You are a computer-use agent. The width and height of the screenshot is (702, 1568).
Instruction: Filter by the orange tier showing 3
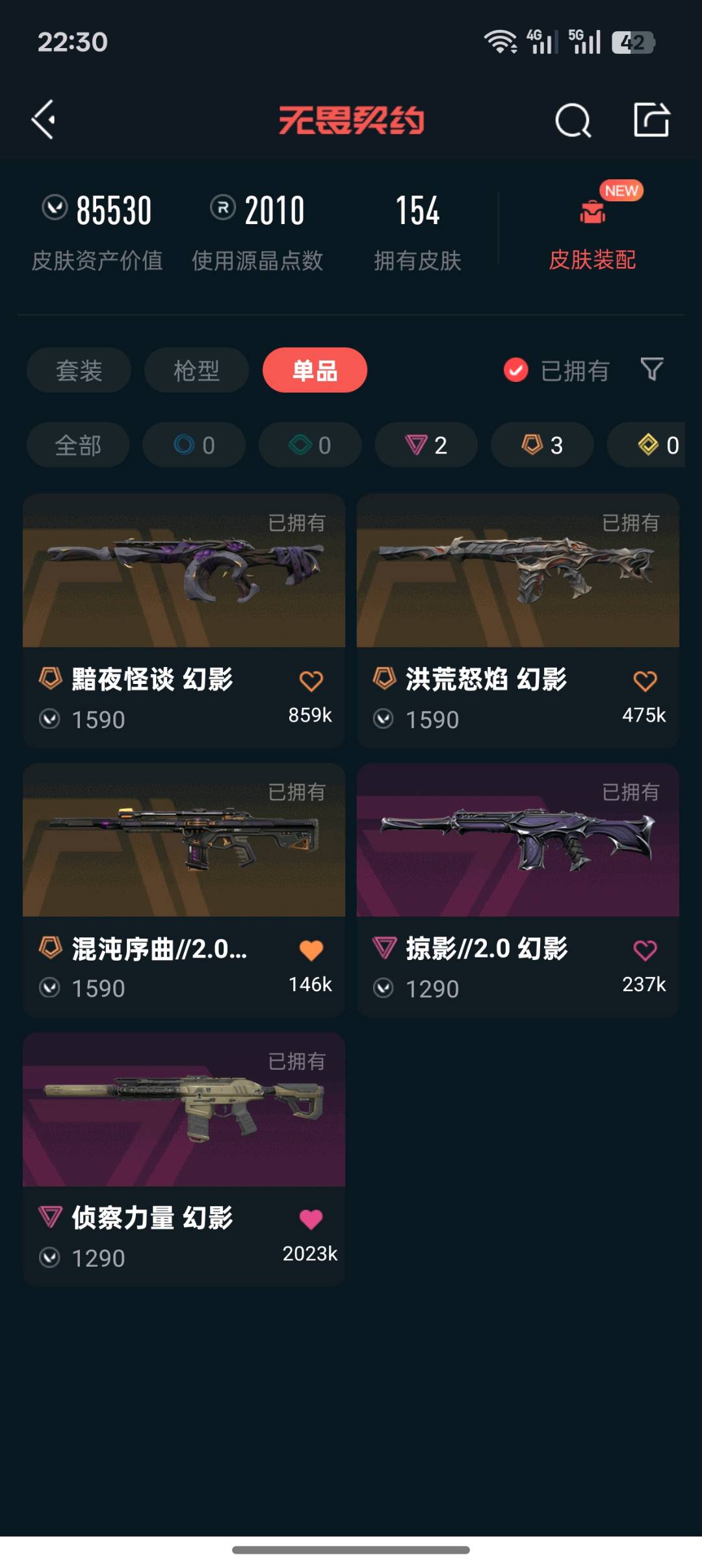click(542, 445)
